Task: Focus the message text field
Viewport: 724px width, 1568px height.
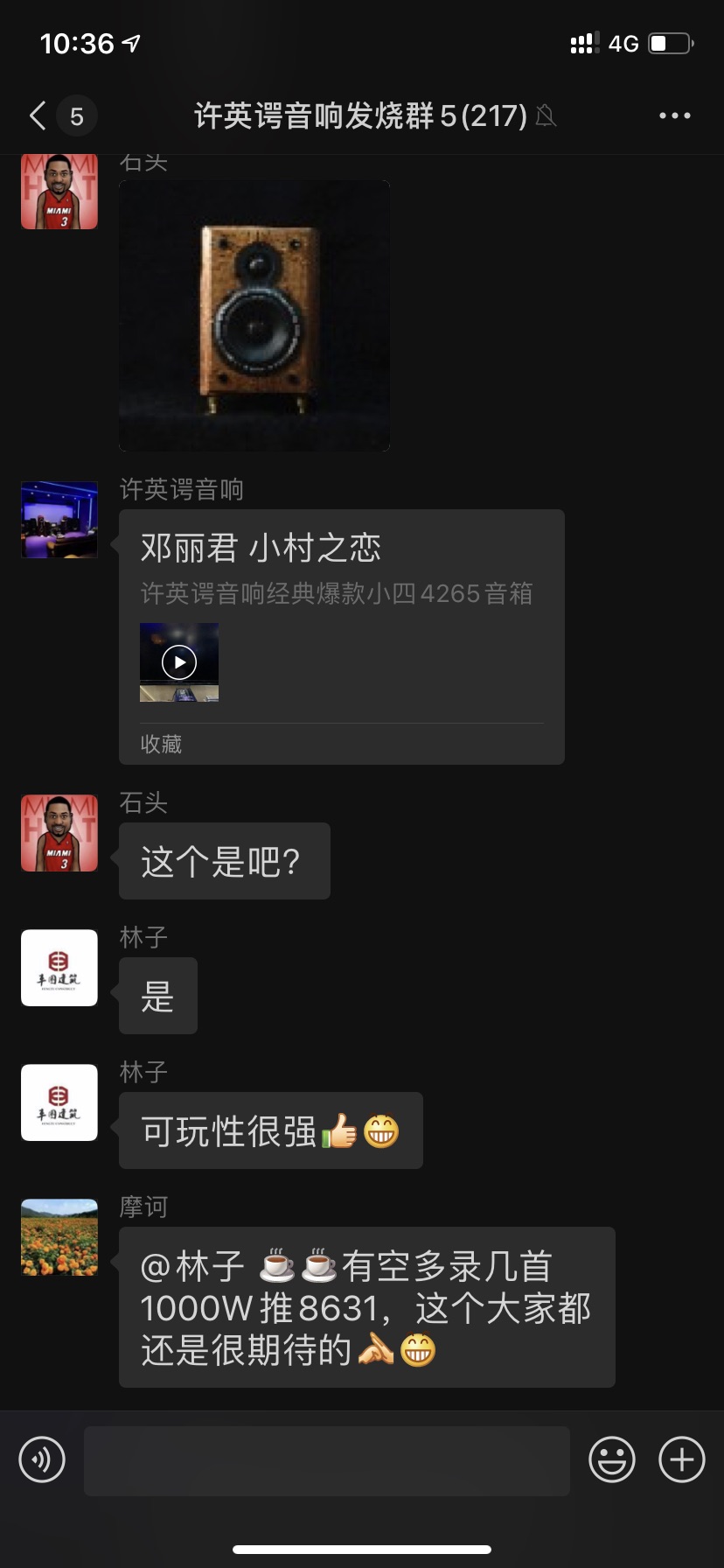Action: pyautogui.click(x=326, y=1460)
